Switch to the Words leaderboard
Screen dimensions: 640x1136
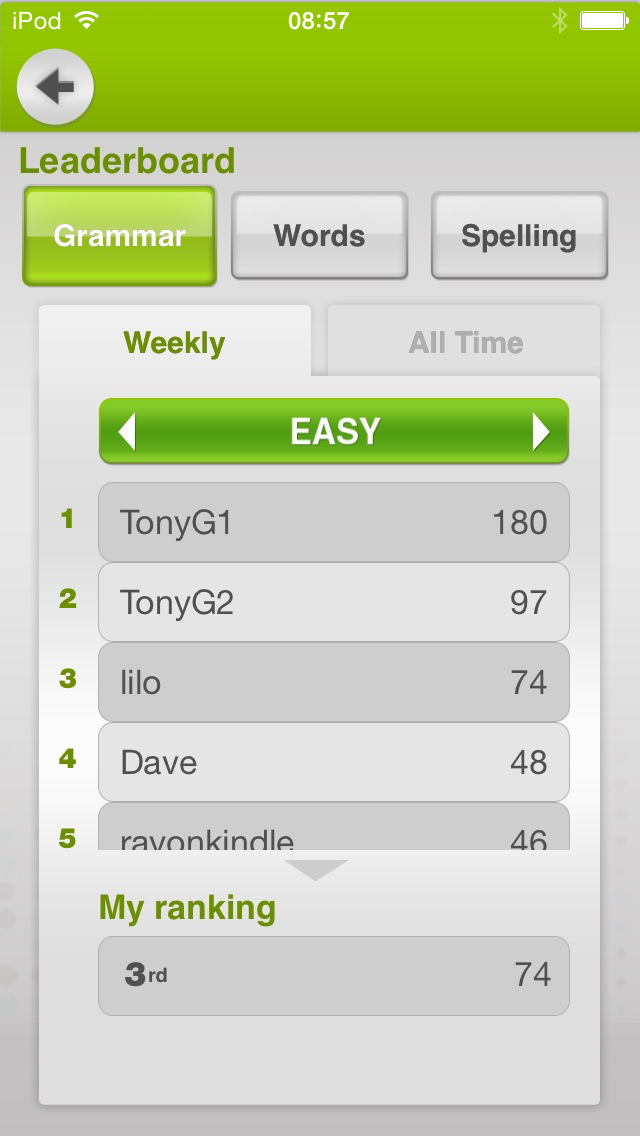[319, 236]
